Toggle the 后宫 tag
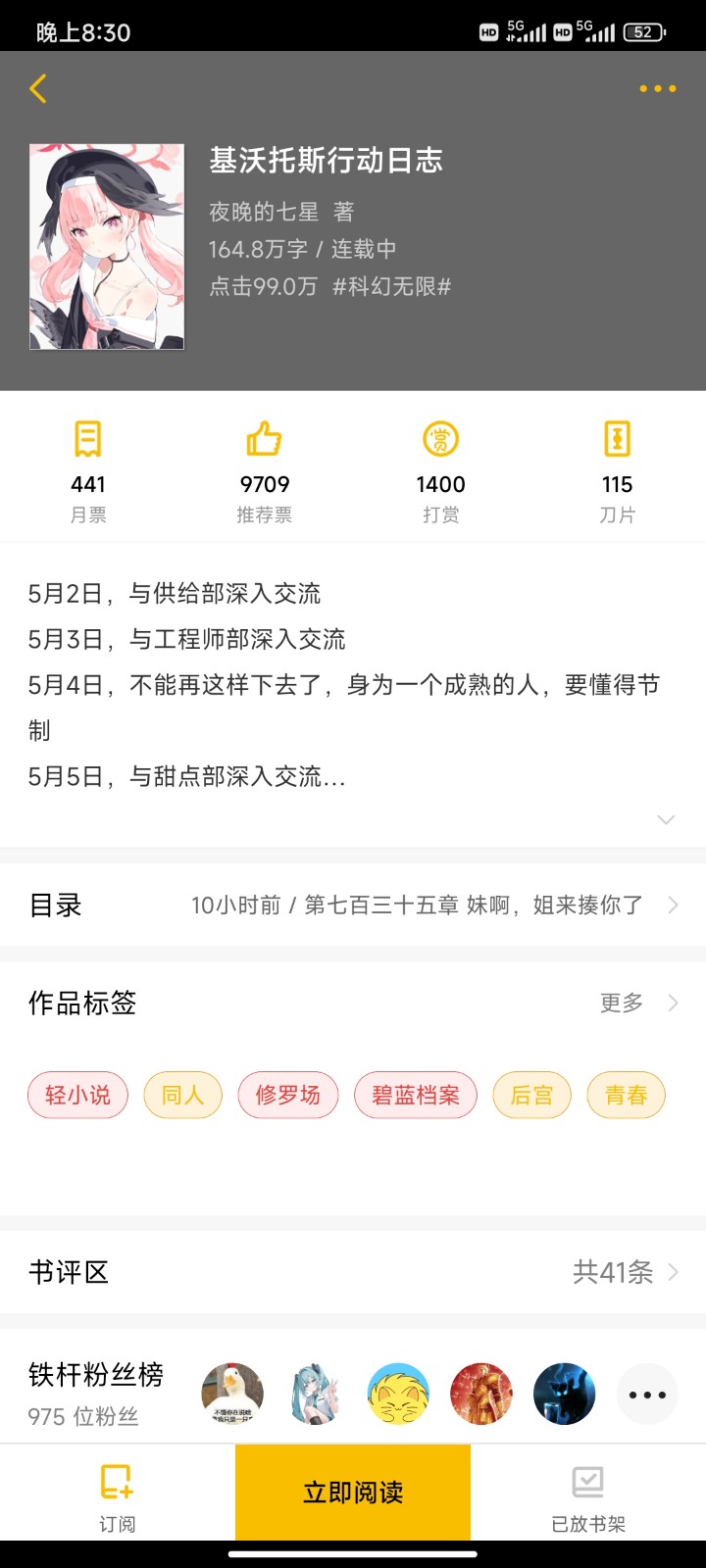The width and height of the screenshot is (706, 1568). [x=531, y=1095]
